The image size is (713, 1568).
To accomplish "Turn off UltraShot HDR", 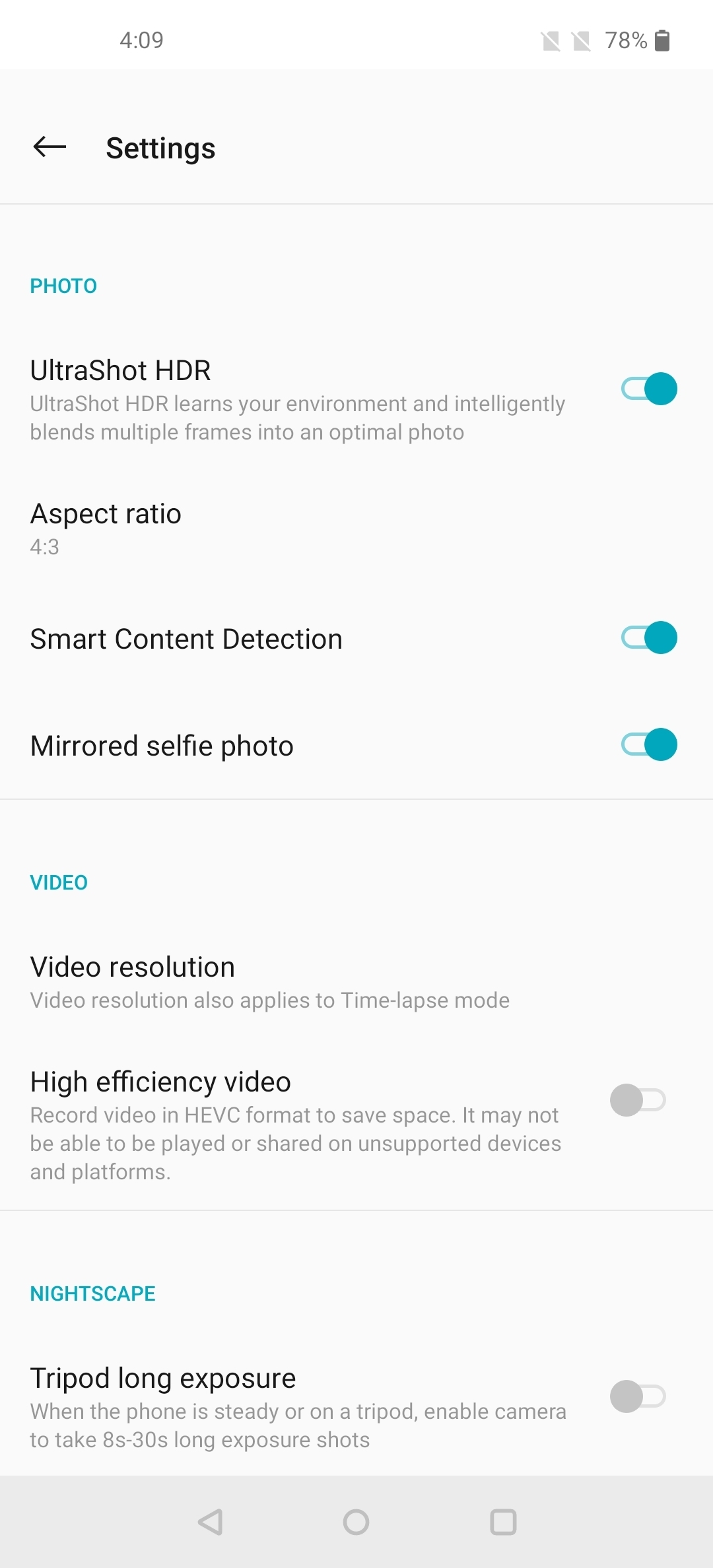I will tap(649, 389).
